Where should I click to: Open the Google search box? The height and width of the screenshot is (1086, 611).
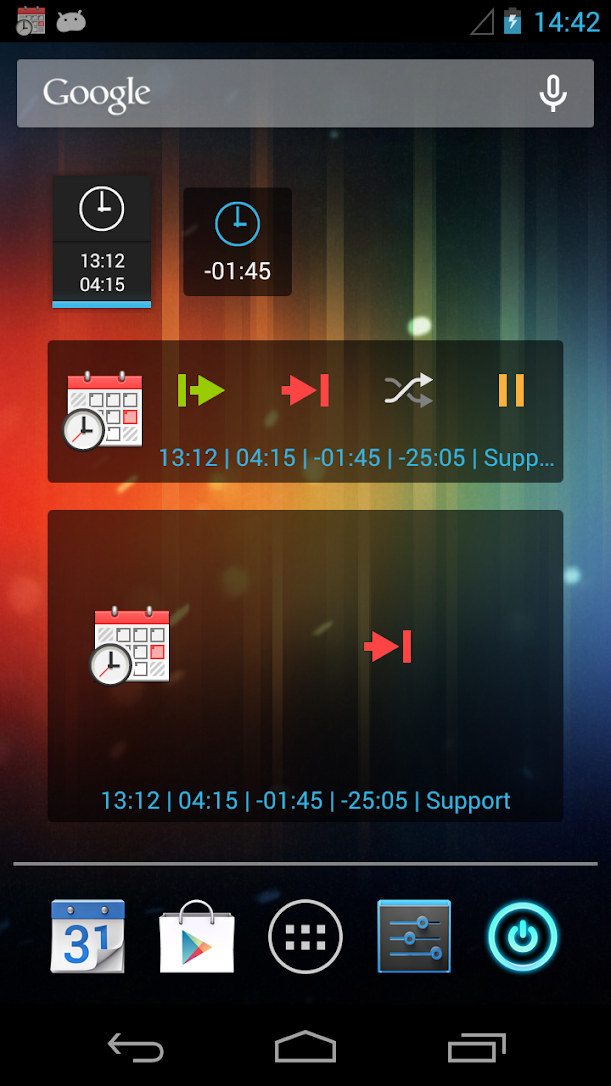[270, 94]
